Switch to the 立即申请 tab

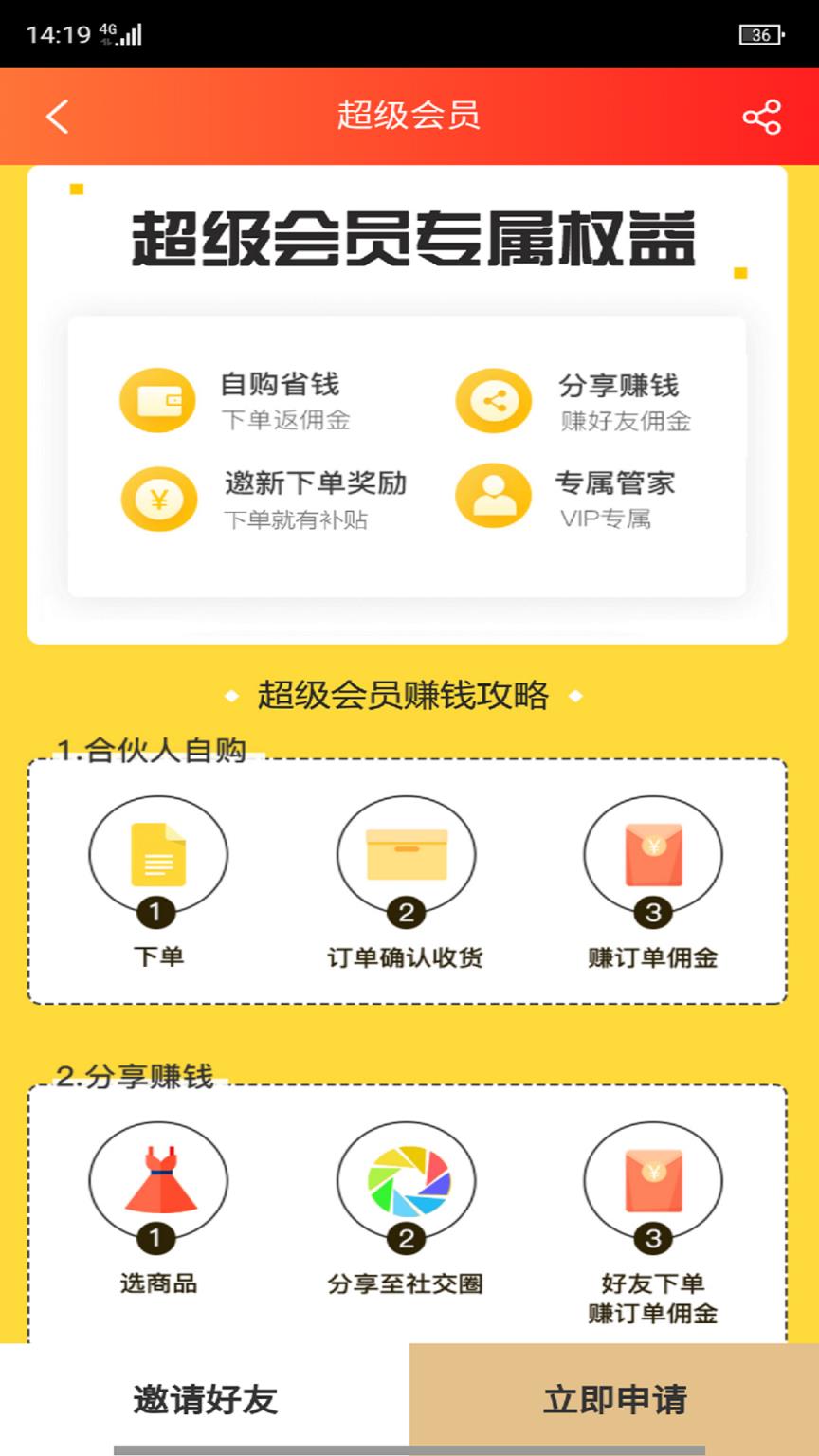614,1397
